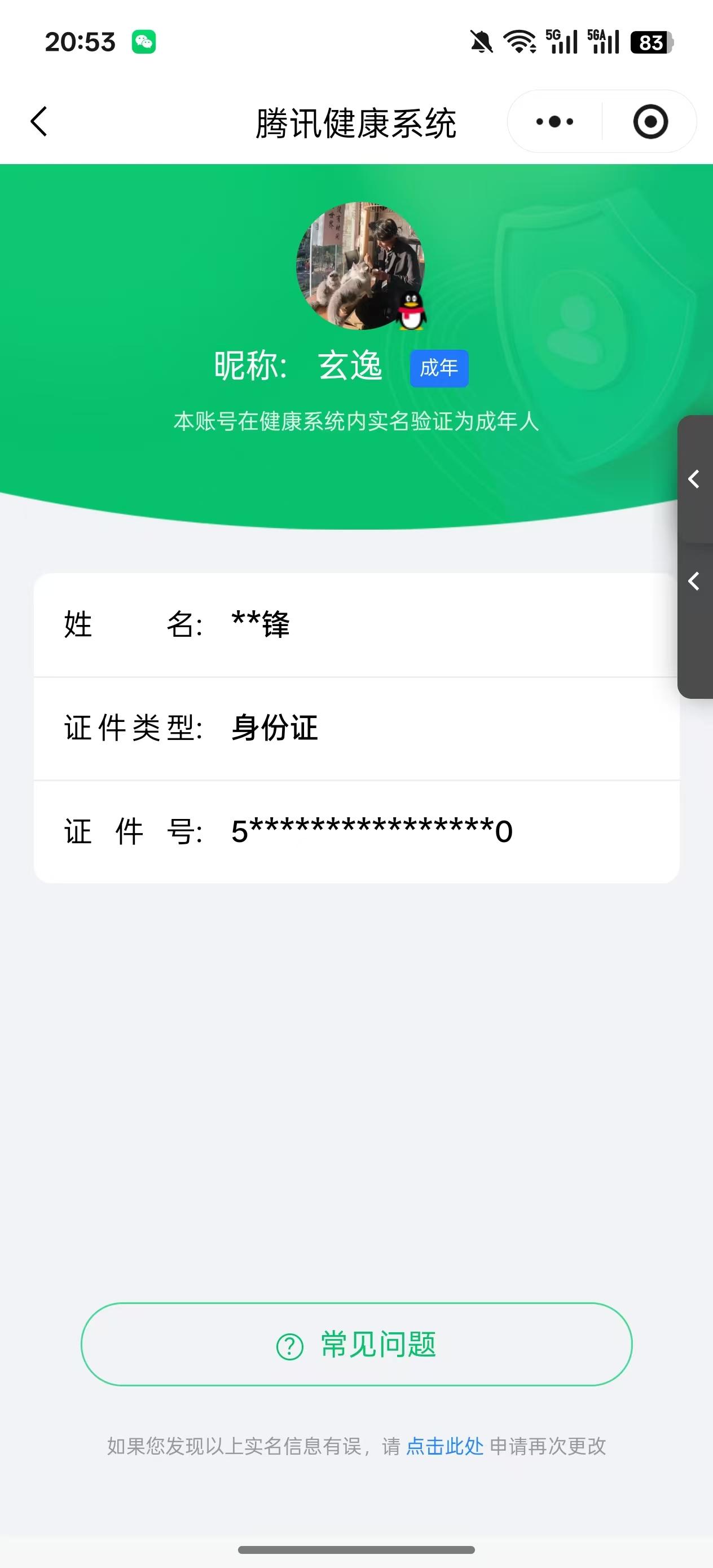Tap the QQ penguin badge on avatar
This screenshot has width=713, height=1568.
(x=411, y=312)
